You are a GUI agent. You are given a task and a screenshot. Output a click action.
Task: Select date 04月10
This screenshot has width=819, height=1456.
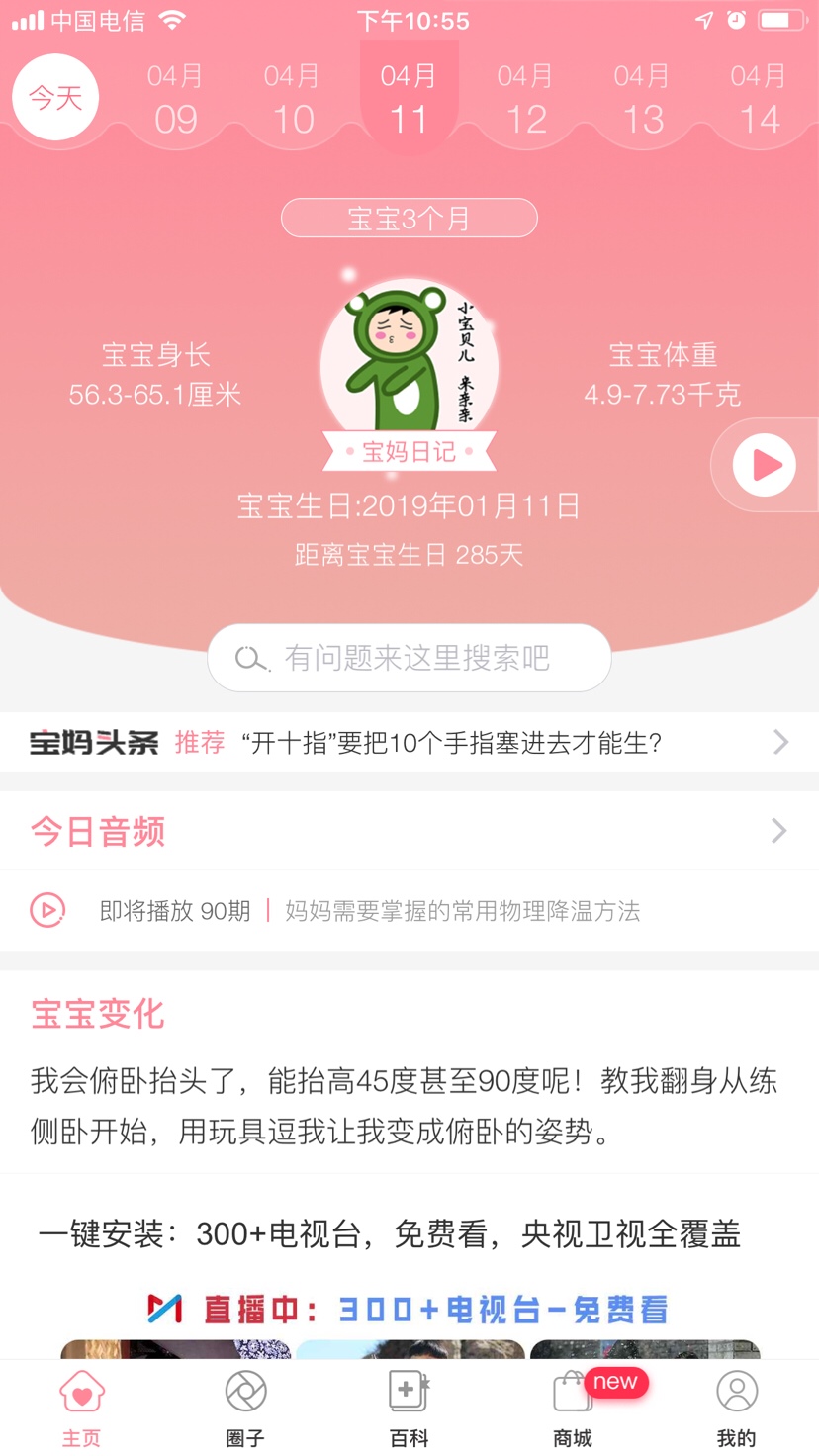(292, 100)
